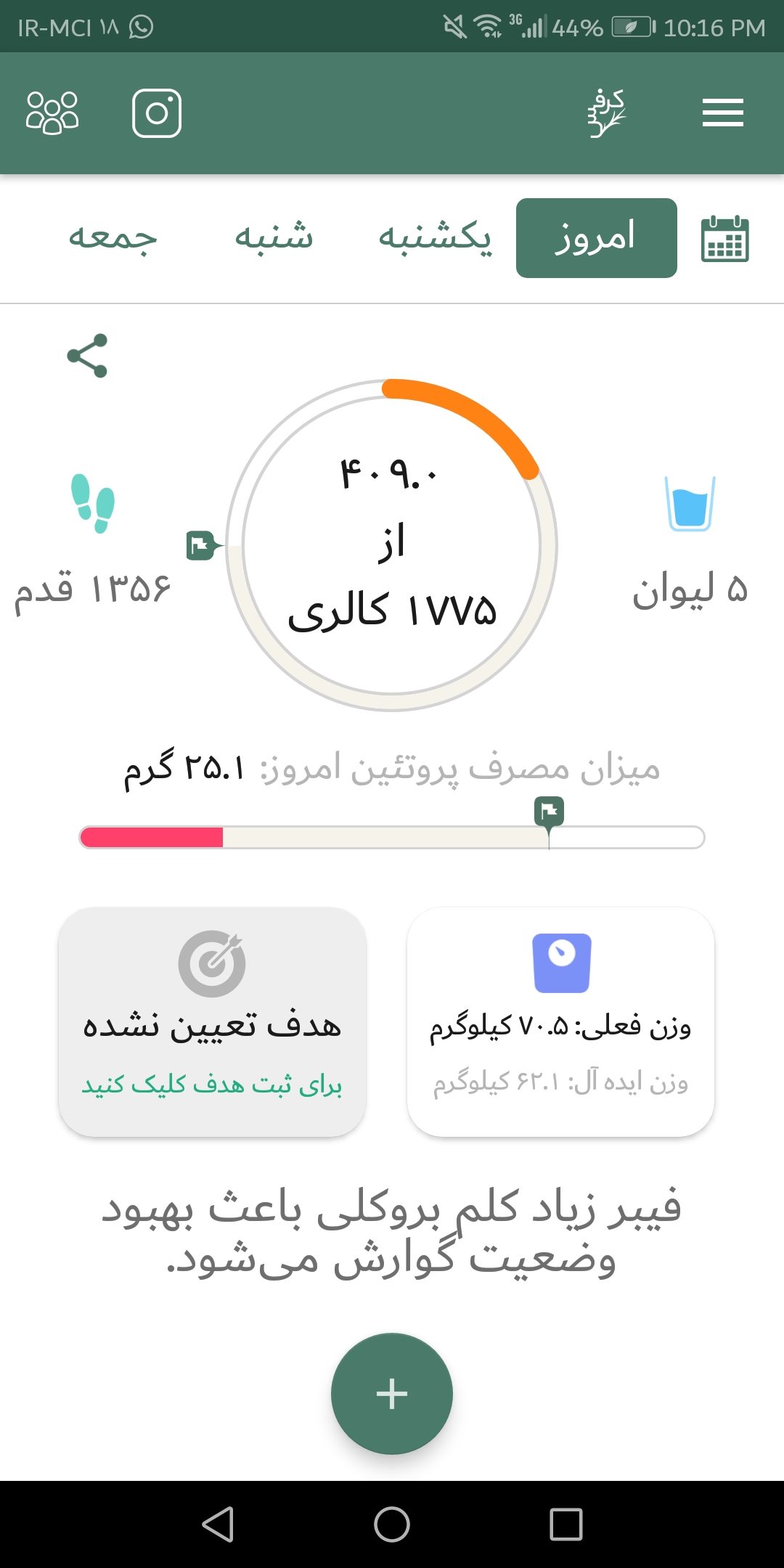Screen dimensions: 784x1568
Task: Tap the هدف تعیین نشده goal card
Action: [212, 1021]
